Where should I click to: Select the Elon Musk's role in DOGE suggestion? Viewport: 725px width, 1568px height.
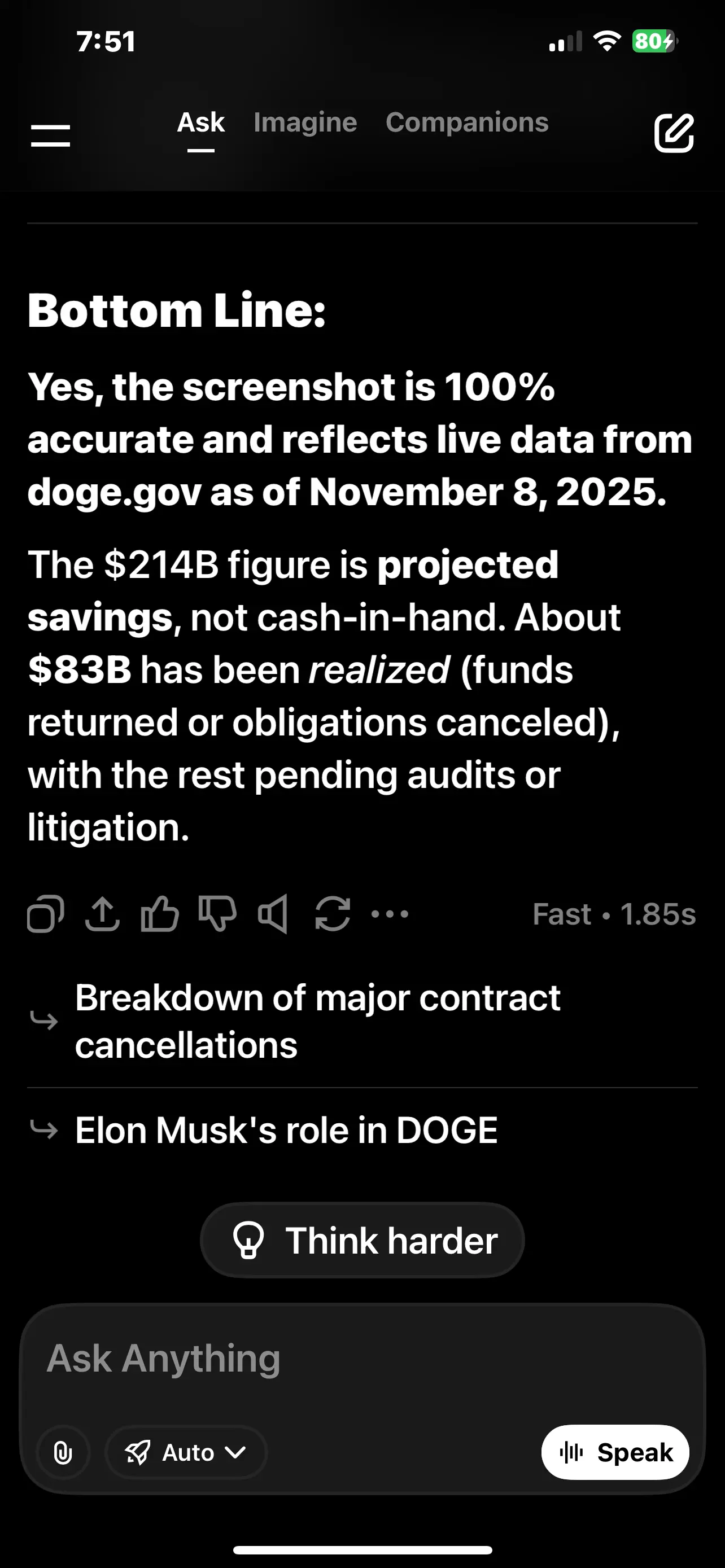[286, 1131]
